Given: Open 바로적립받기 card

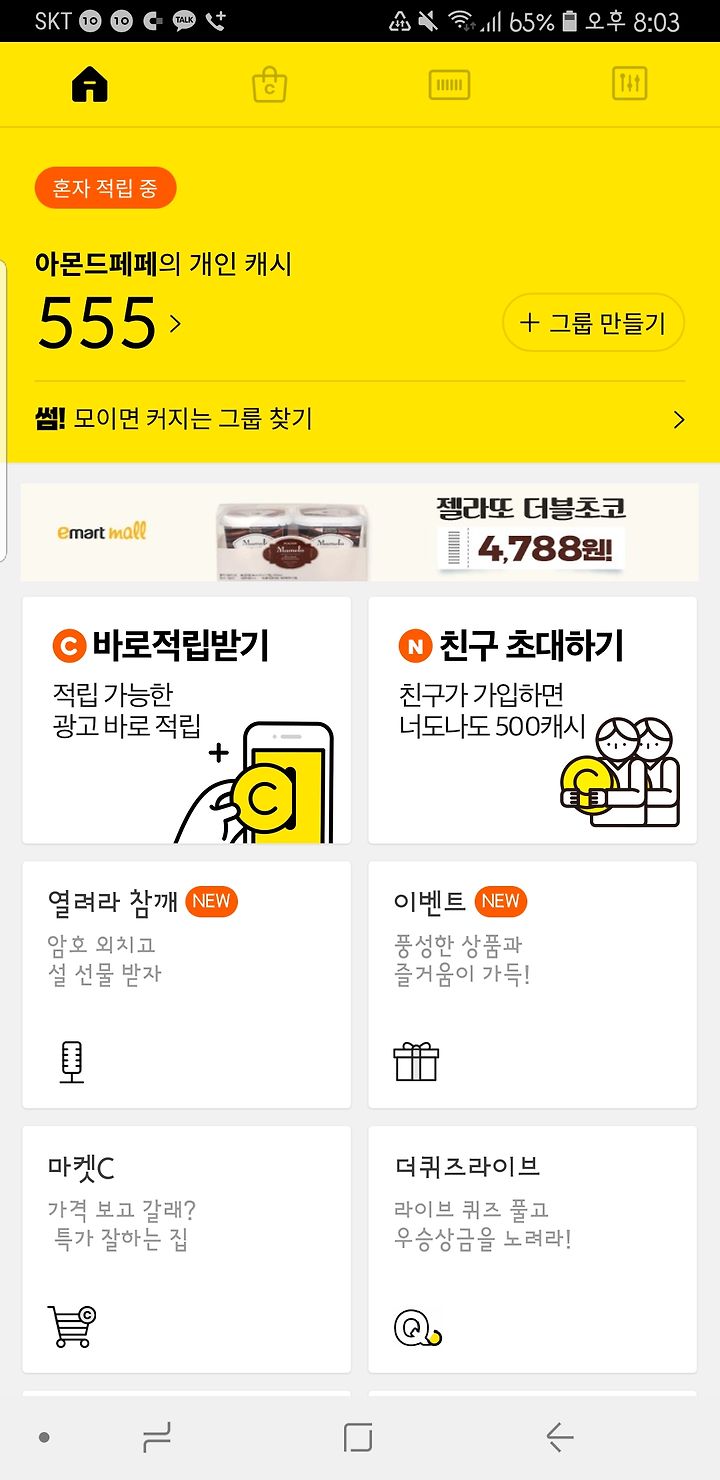Looking at the screenshot, I should [x=187, y=720].
